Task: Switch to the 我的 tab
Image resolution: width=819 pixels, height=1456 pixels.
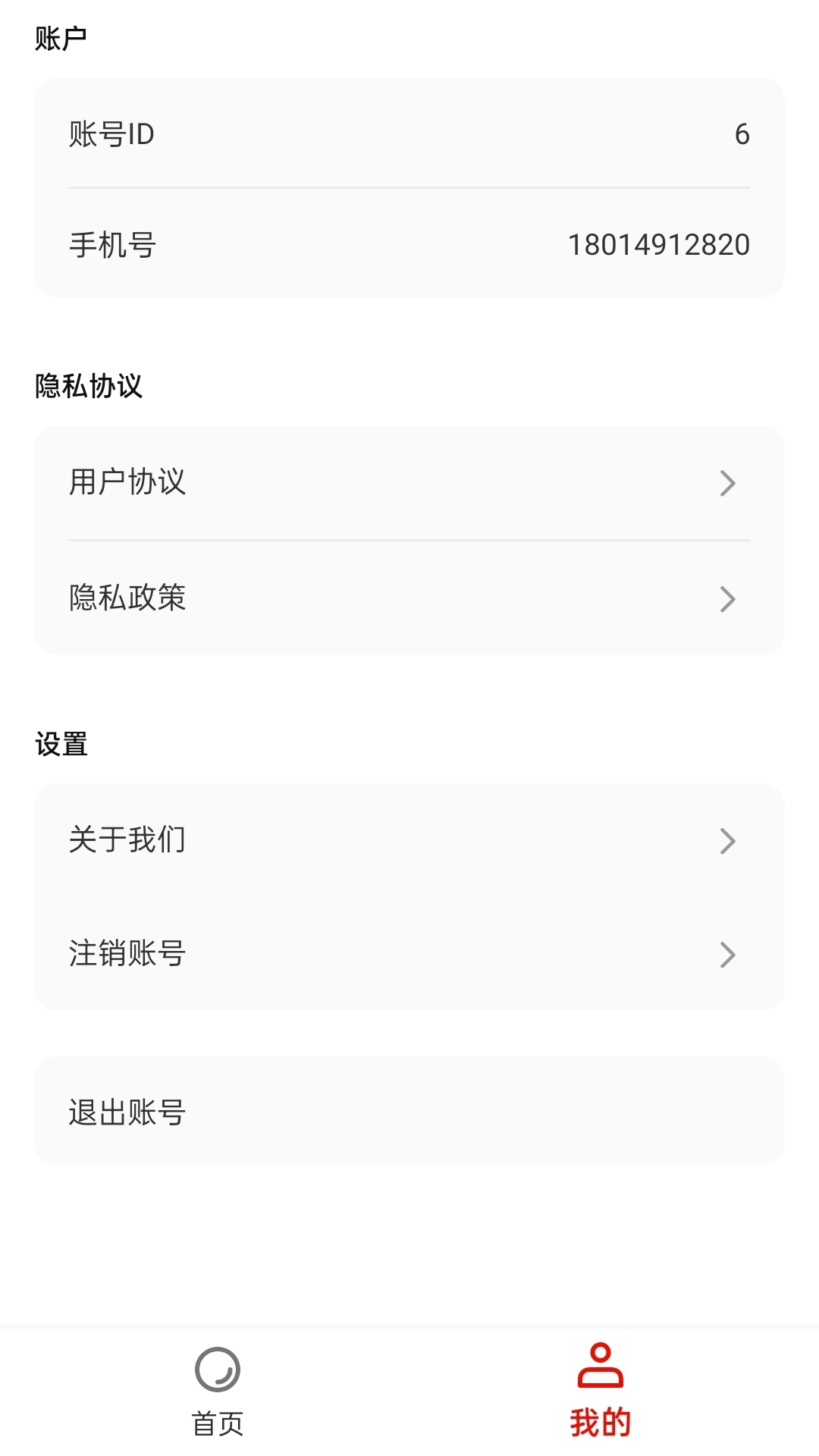Action: (601, 1399)
